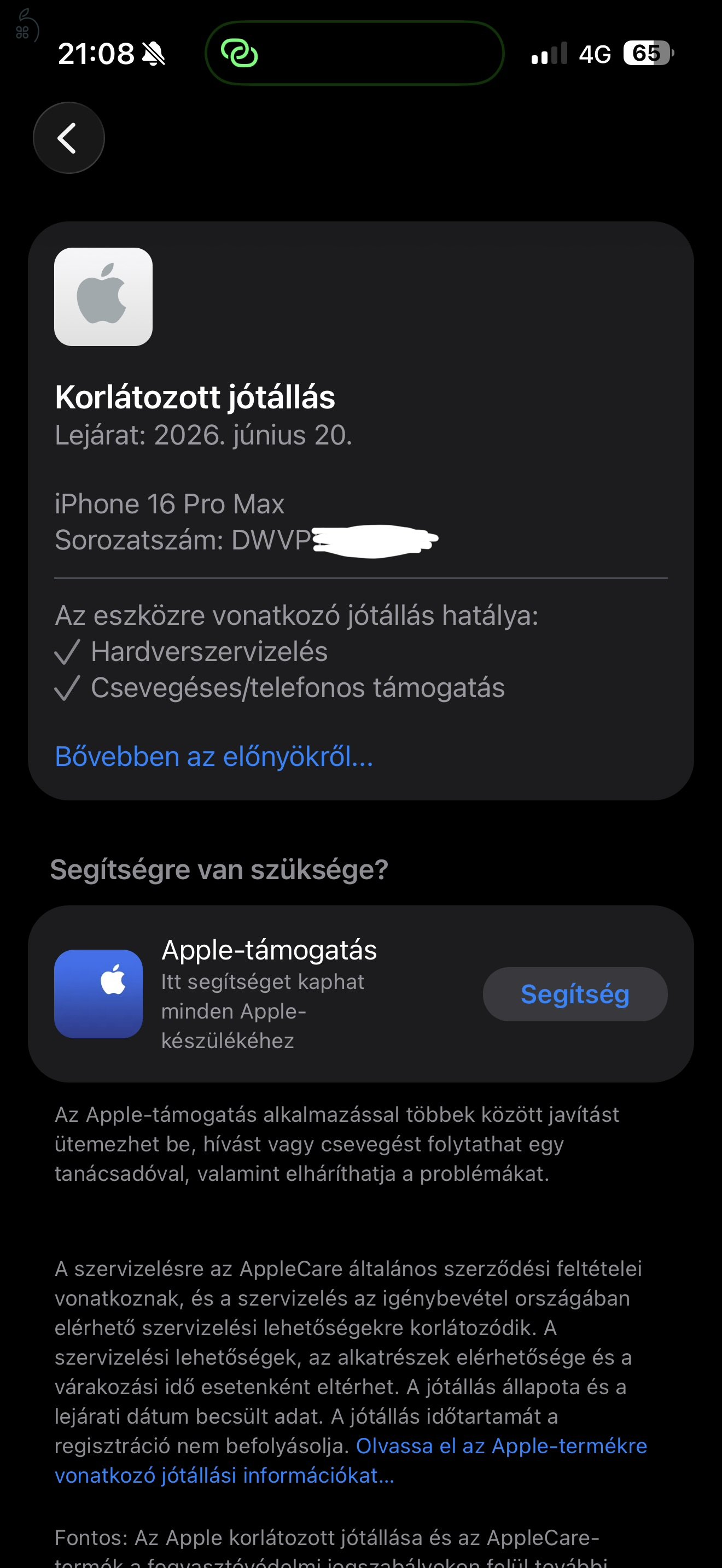Tap the 4G network indicator

pyautogui.click(x=595, y=54)
